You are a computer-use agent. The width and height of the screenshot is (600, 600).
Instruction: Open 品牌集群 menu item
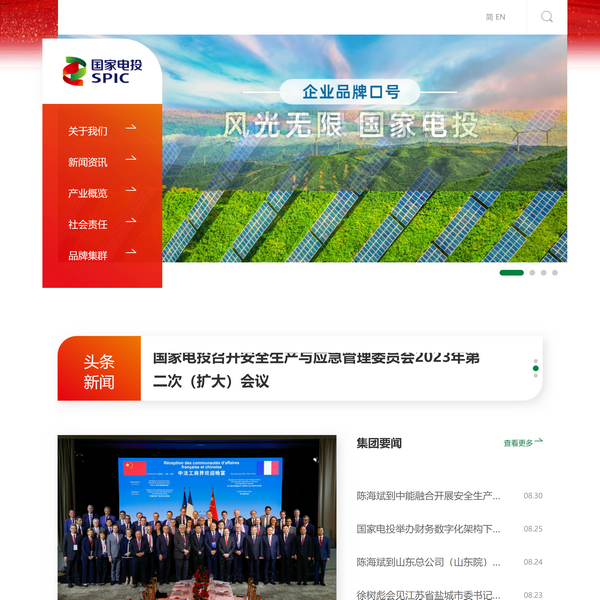[88, 256]
